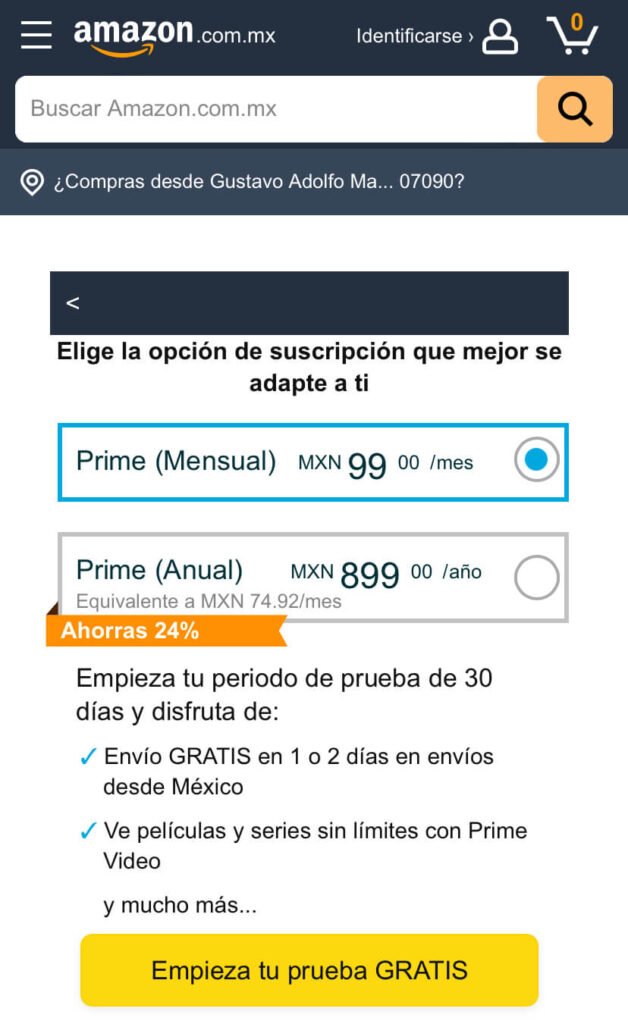Tap Identificarse to sign in
Image resolution: width=628 pixels, height=1024 pixels.
[437, 36]
